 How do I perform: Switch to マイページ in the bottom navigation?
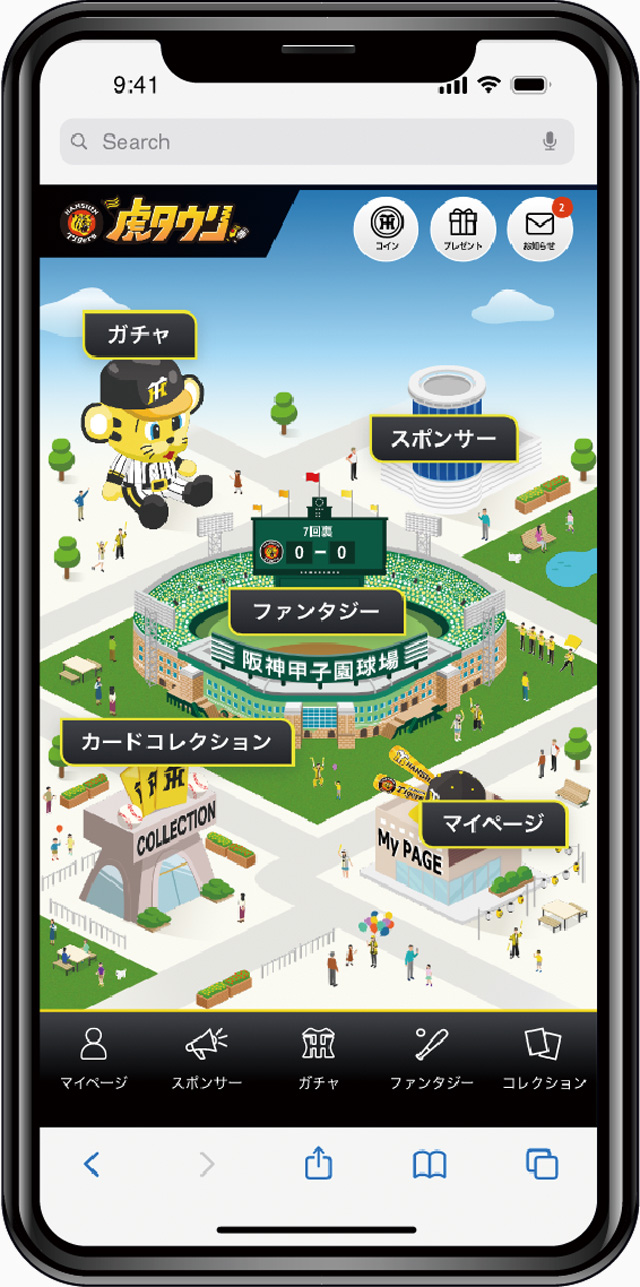(93, 1058)
